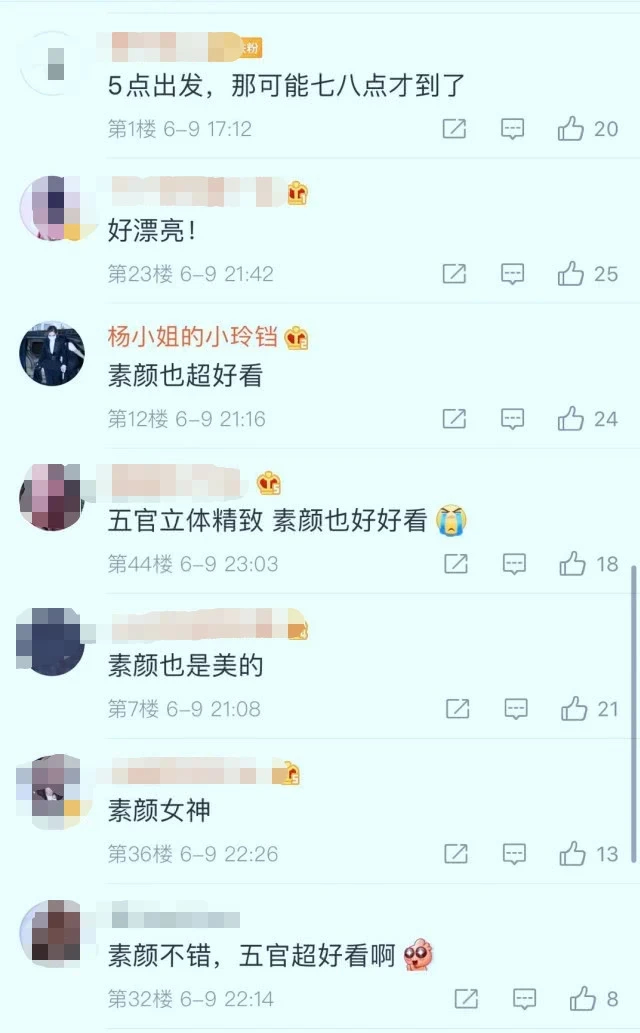Like the comment '好漂亮！'
Image resolution: width=640 pixels, height=1033 pixels.
[x=571, y=273]
